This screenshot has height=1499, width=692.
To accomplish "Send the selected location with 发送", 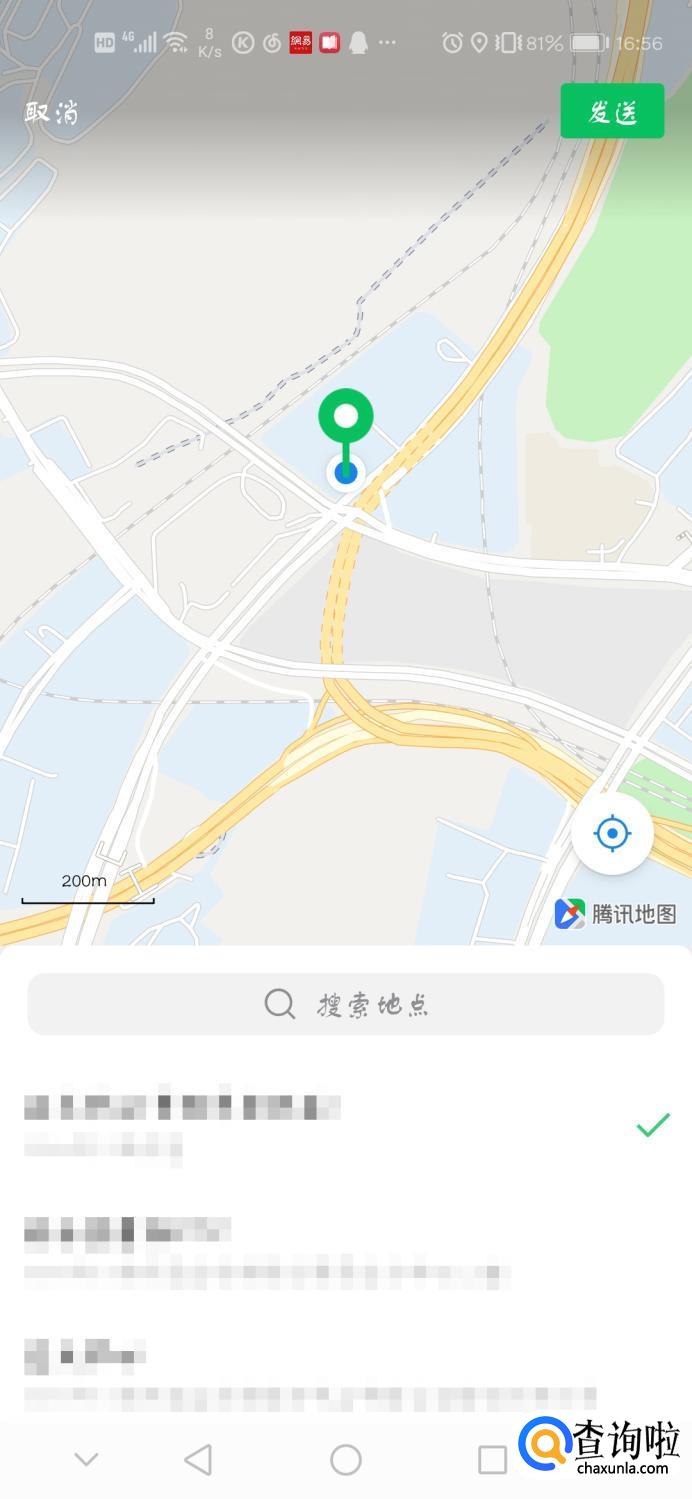I will pyautogui.click(x=612, y=111).
